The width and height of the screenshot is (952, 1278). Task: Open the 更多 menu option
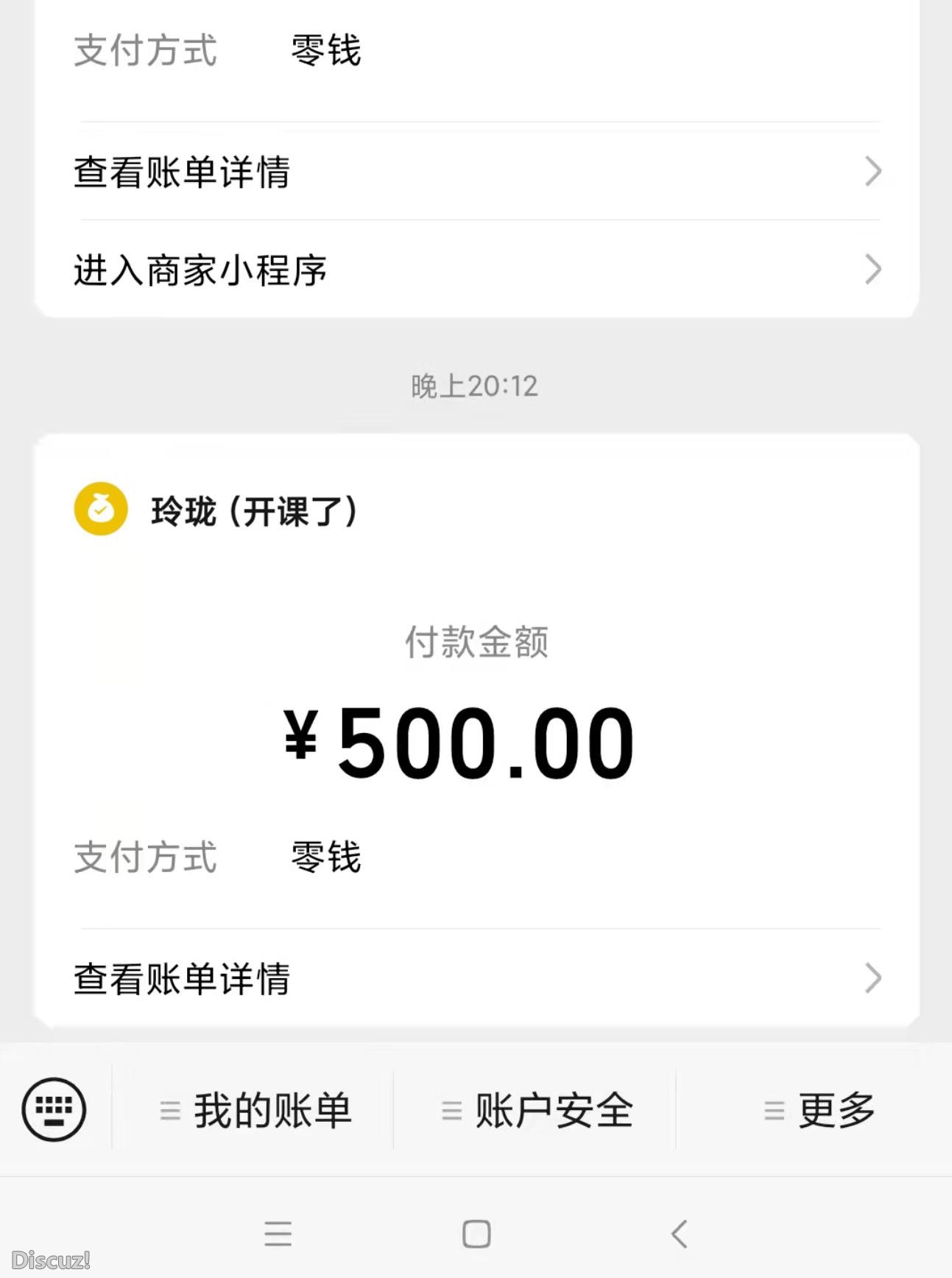(836, 1109)
